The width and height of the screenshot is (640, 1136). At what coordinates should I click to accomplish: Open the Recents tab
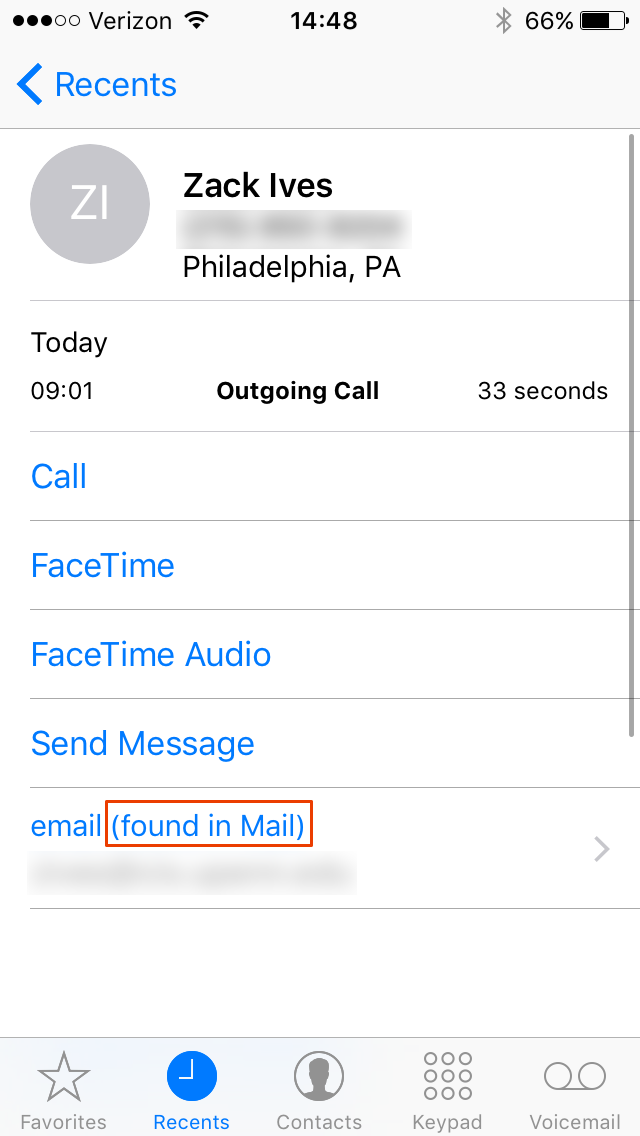pyautogui.click(x=191, y=1090)
